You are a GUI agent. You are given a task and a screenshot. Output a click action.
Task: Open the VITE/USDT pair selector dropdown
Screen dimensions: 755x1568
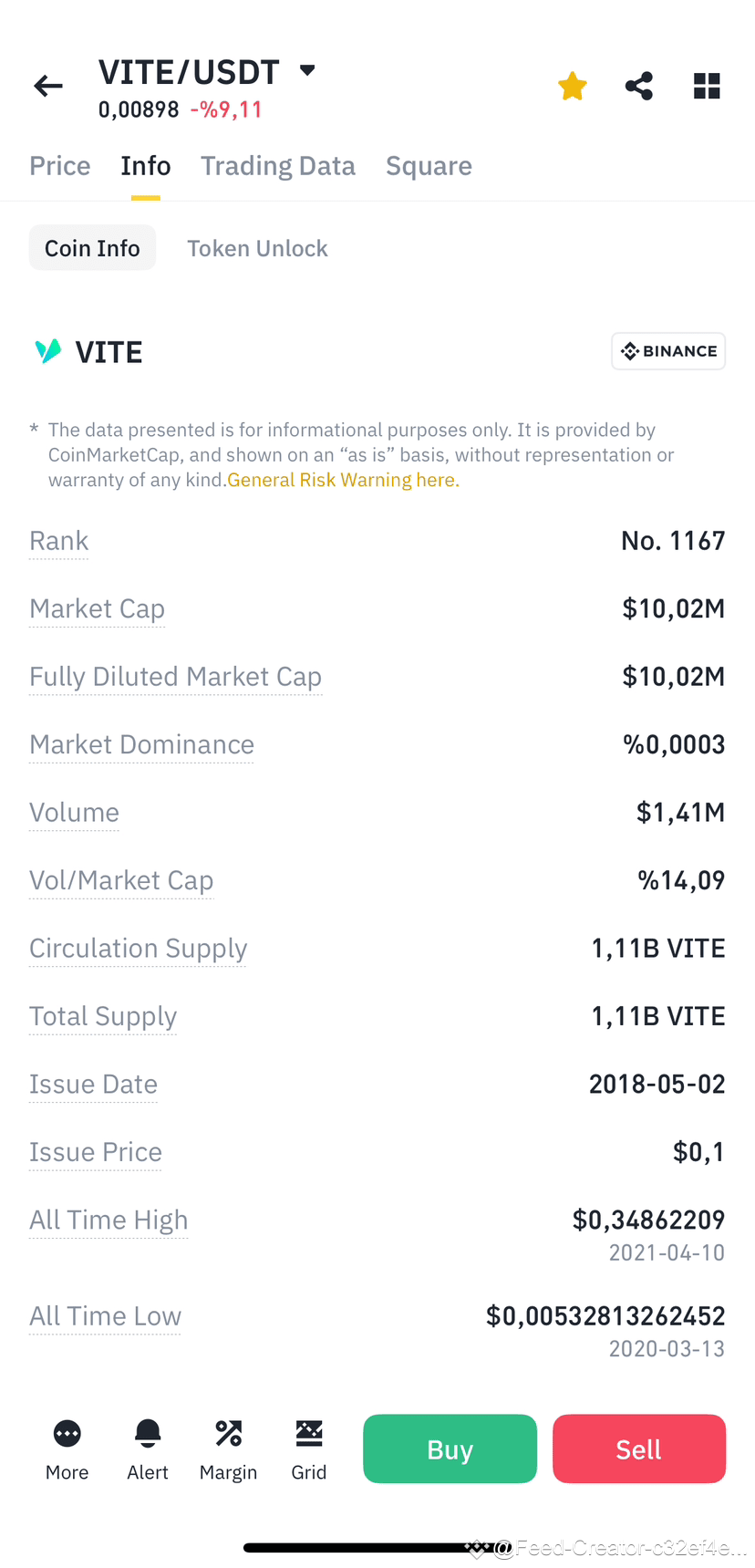point(306,69)
